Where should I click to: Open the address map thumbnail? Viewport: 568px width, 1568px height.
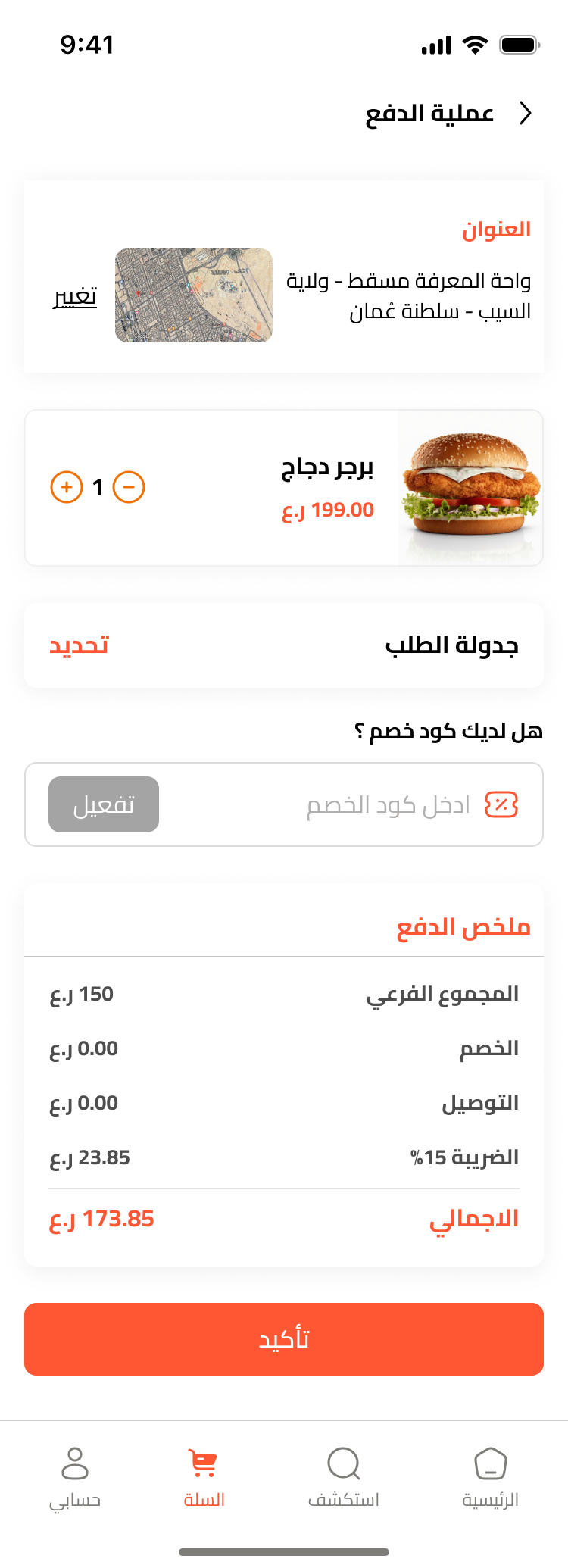click(194, 295)
